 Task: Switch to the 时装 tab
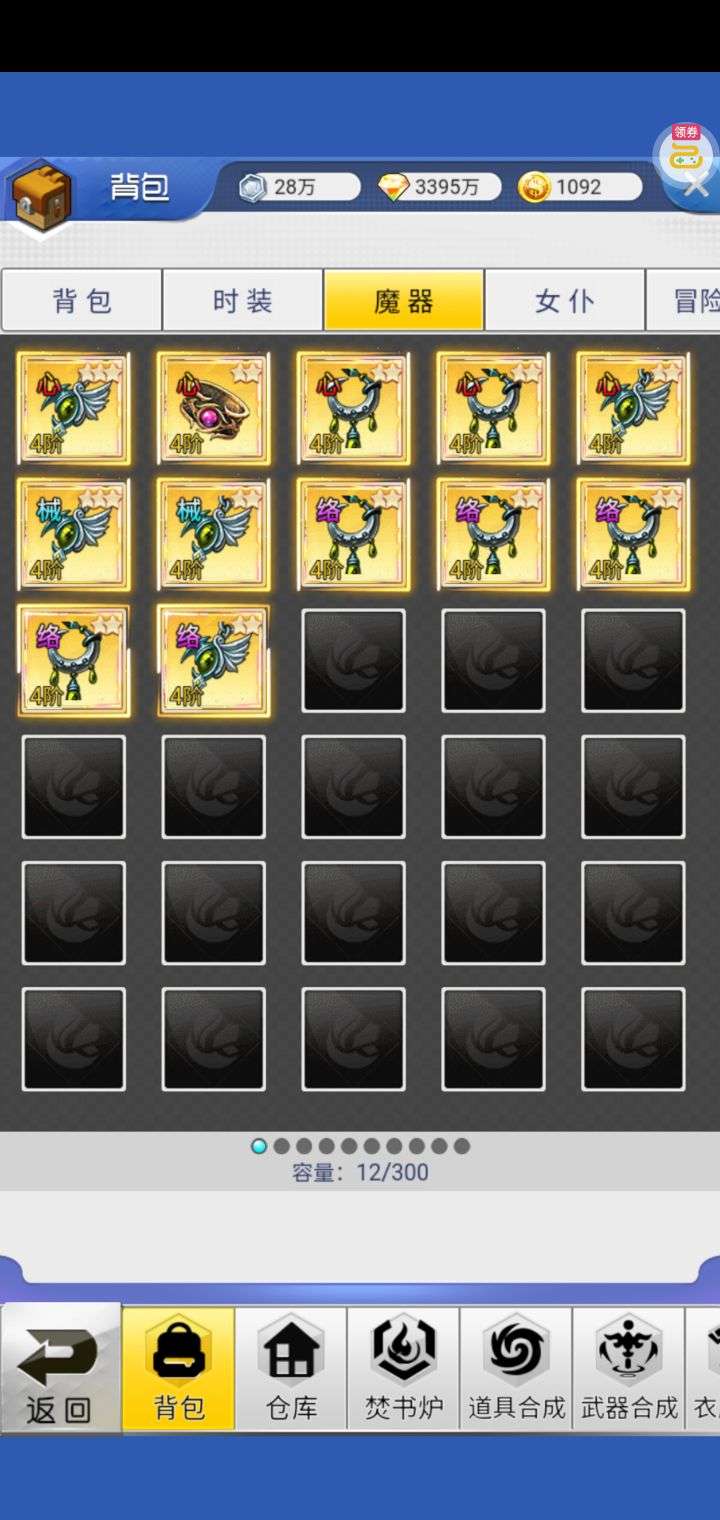[x=243, y=301]
